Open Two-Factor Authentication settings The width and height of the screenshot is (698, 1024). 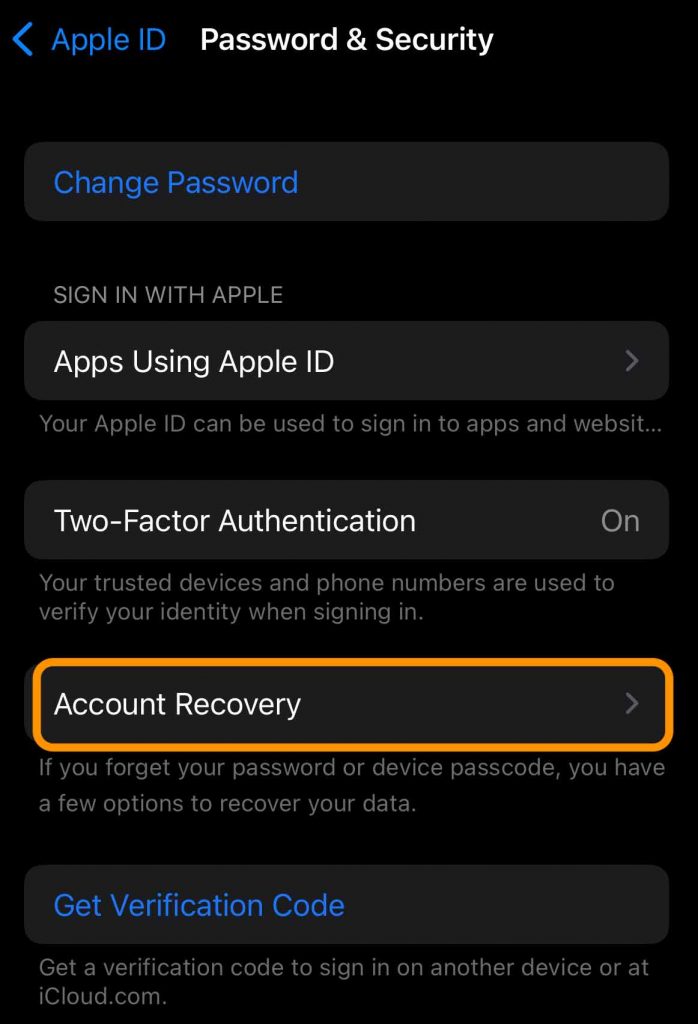point(346,521)
